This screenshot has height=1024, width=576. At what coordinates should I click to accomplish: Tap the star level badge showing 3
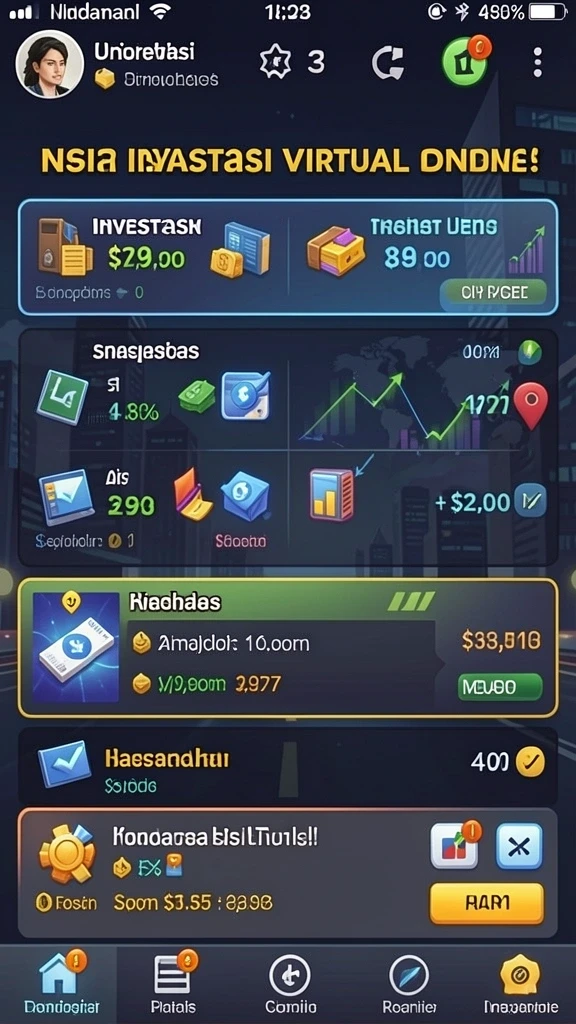pyautogui.click(x=292, y=63)
